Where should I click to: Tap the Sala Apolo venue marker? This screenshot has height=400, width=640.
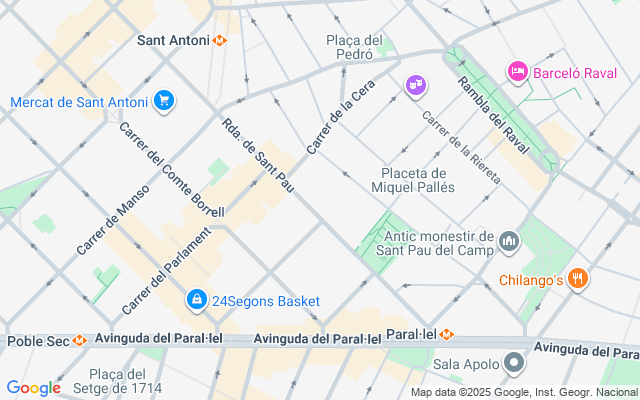(514, 362)
